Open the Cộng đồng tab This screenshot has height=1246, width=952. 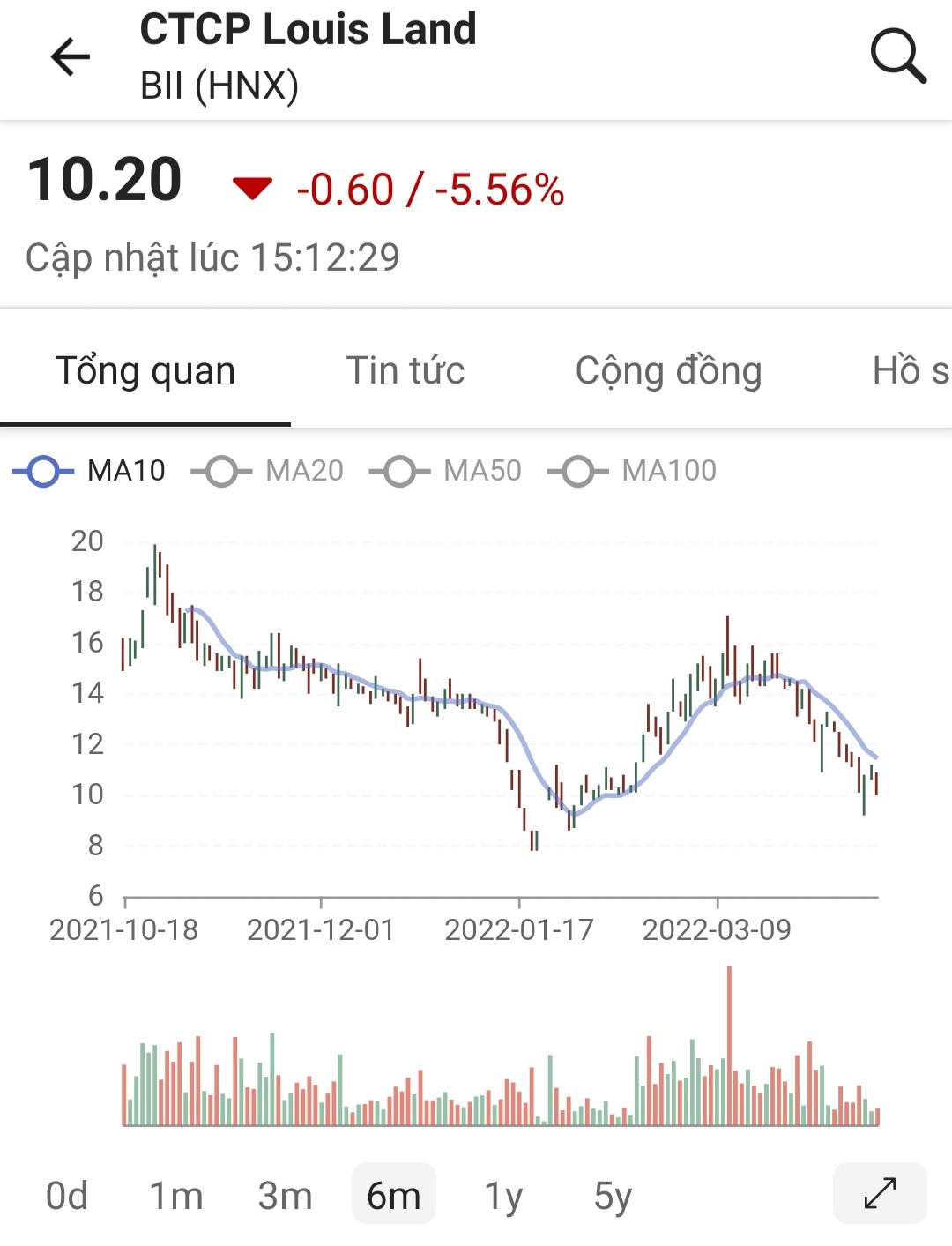(668, 370)
